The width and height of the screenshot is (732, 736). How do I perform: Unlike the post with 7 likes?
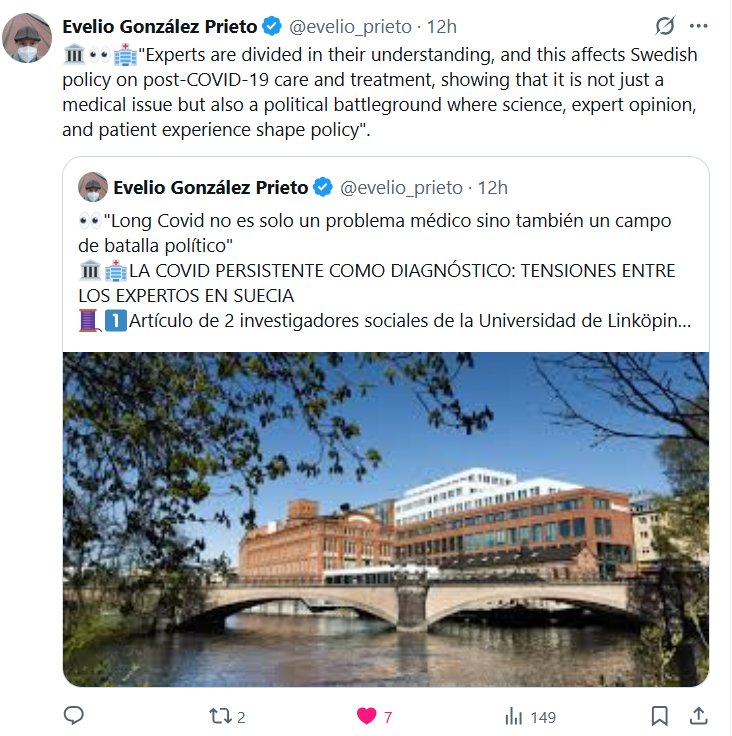[367, 715]
